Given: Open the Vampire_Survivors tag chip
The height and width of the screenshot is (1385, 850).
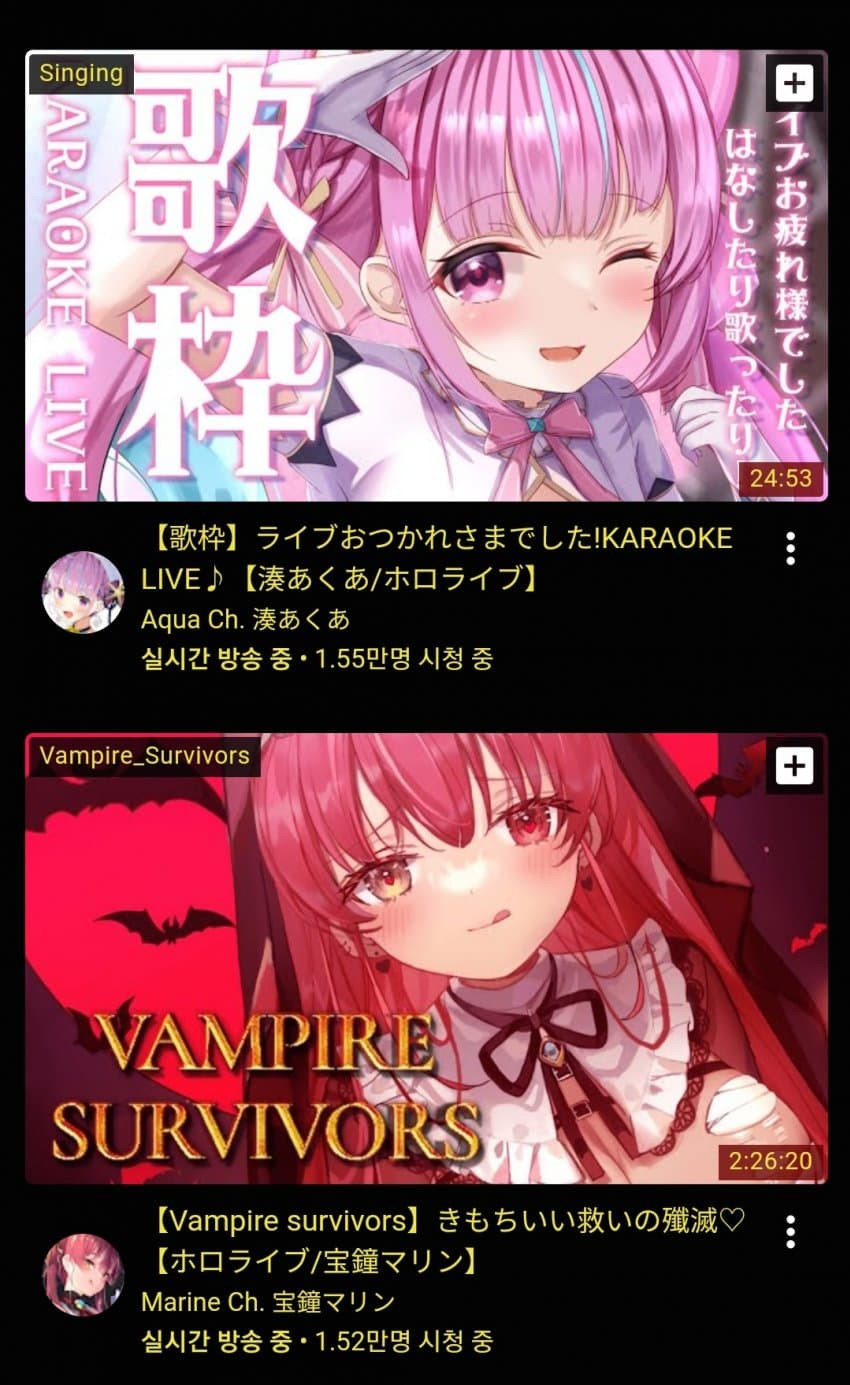Looking at the screenshot, I should coord(144,755).
